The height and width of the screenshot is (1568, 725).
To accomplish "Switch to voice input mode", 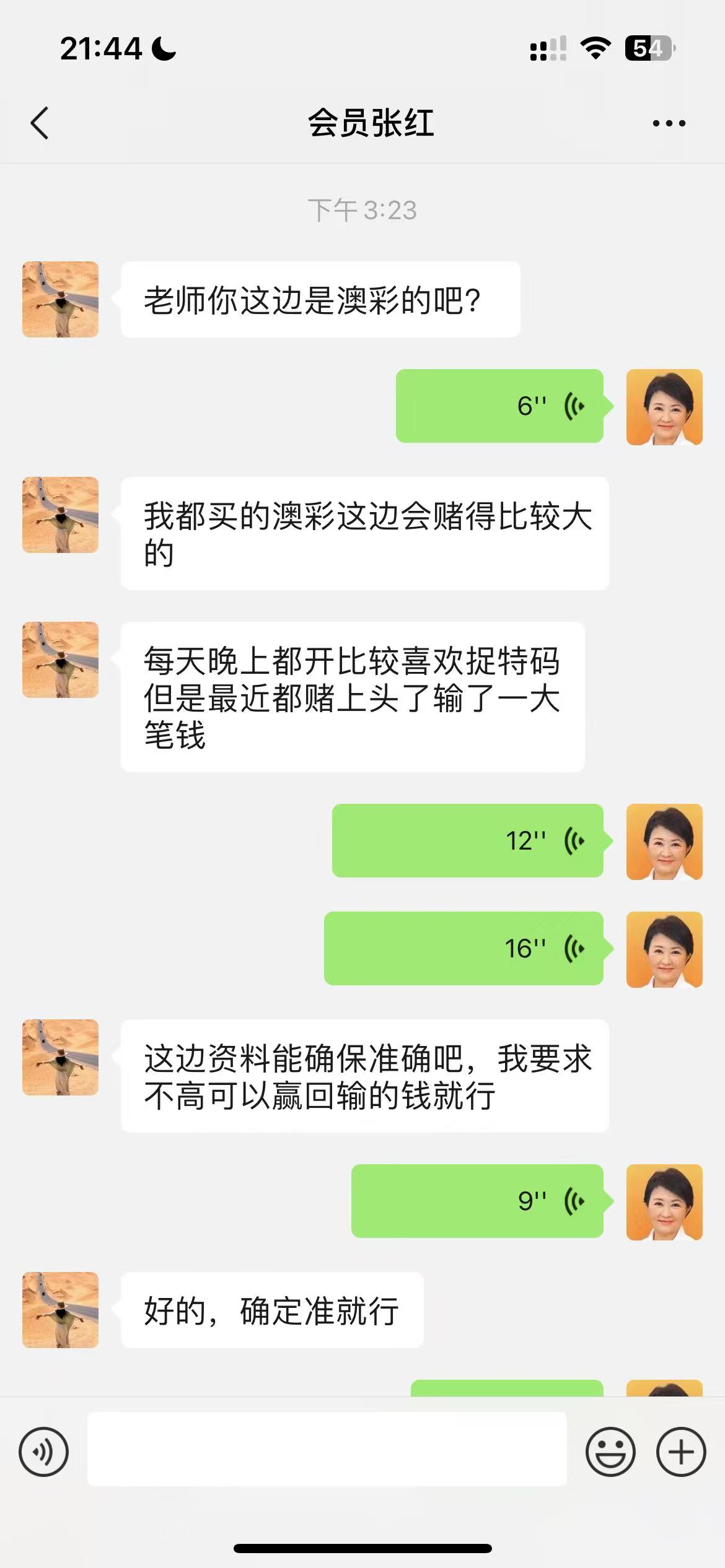I will (x=43, y=1452).
